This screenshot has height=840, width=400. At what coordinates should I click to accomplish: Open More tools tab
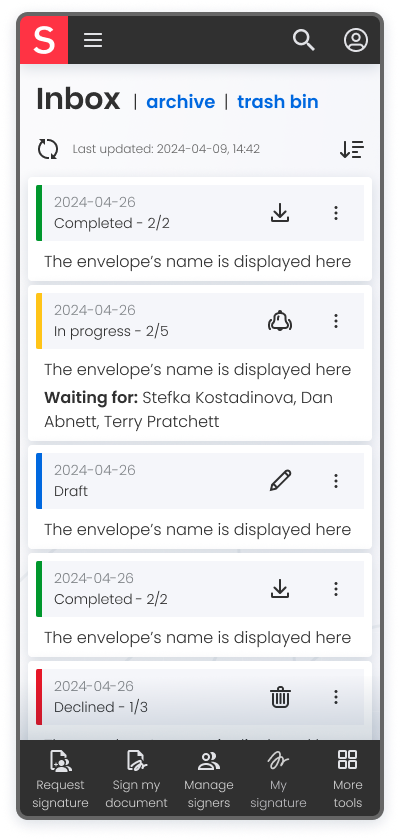(x=348, y=779)
